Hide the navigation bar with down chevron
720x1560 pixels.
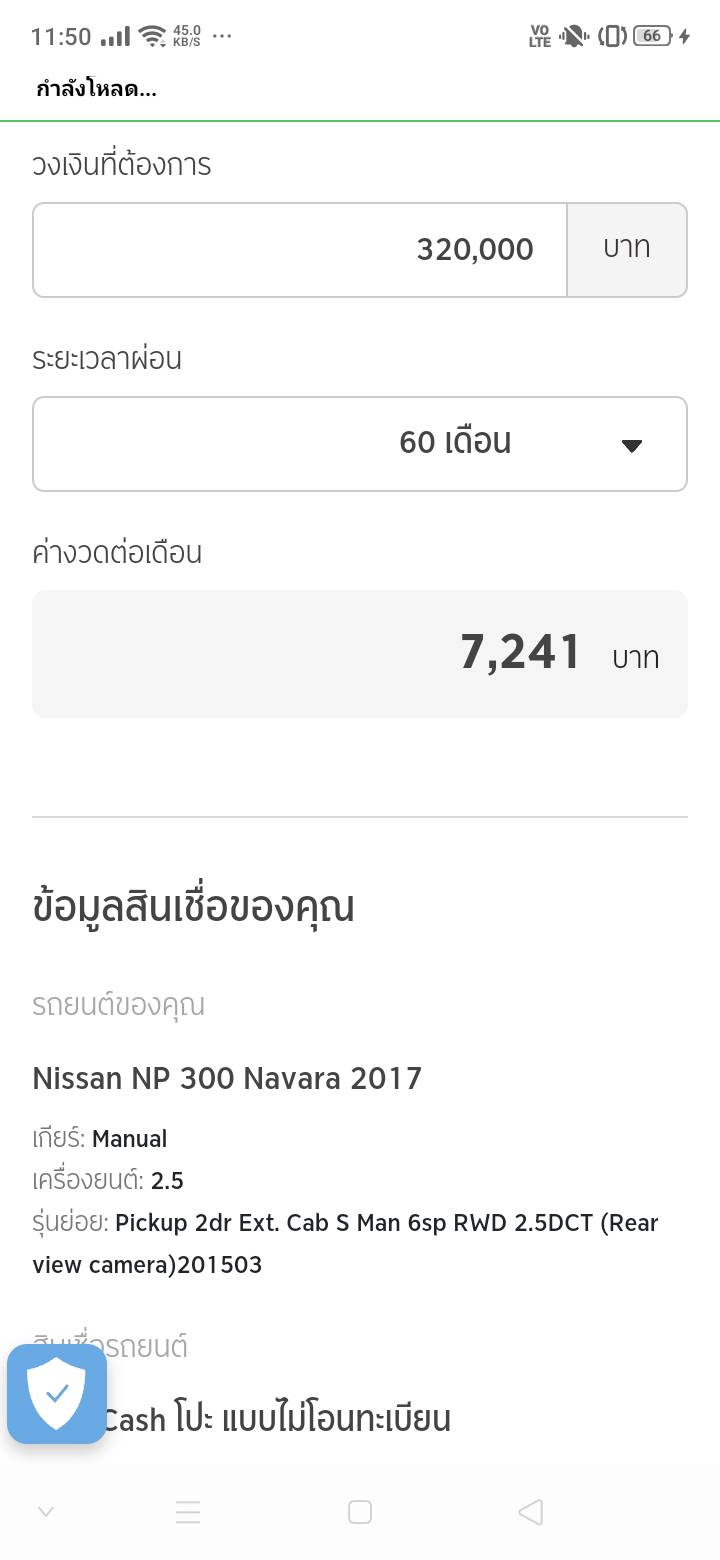(46, 1512)
